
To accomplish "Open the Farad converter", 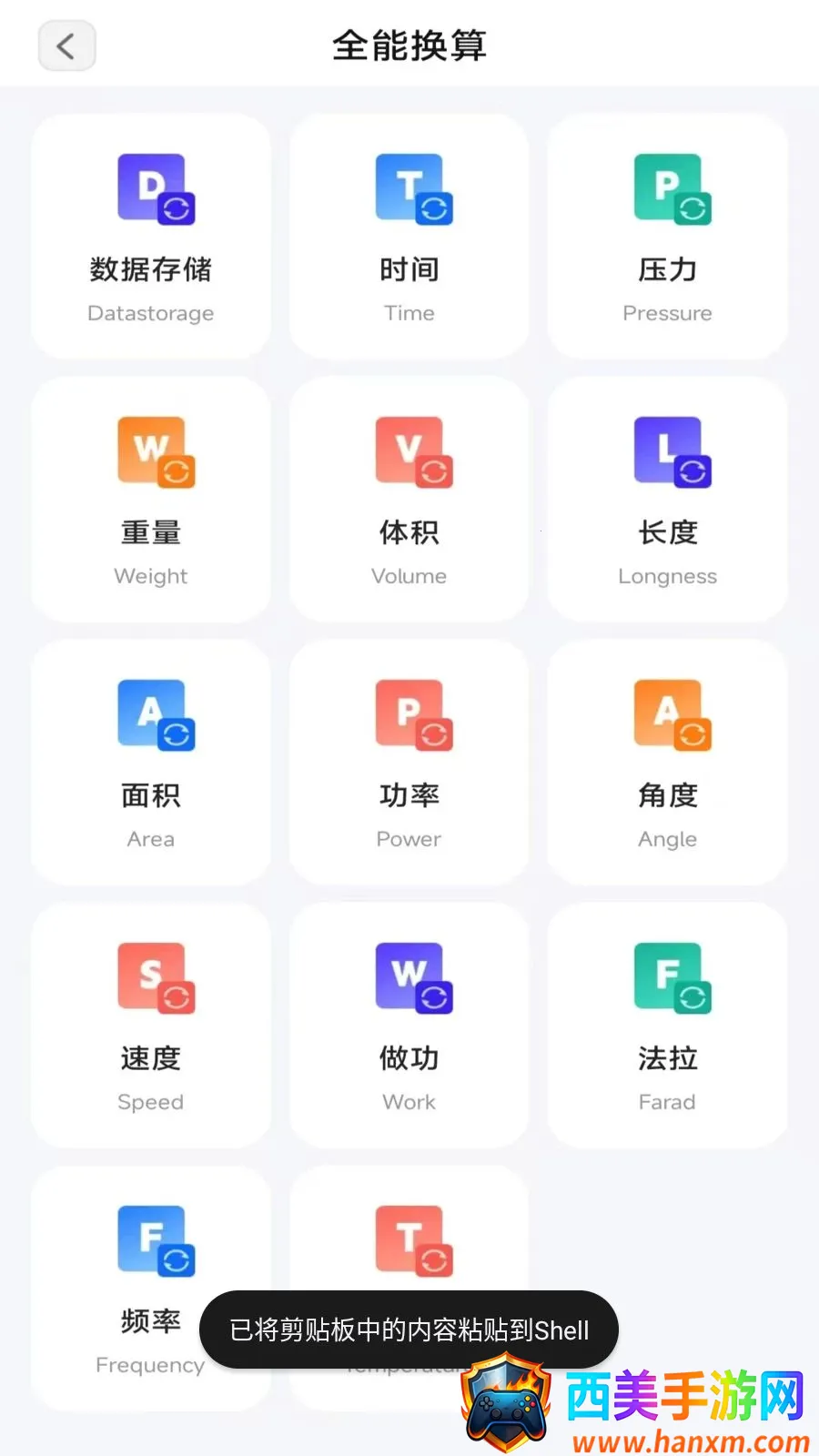I will coord(667,1026).
